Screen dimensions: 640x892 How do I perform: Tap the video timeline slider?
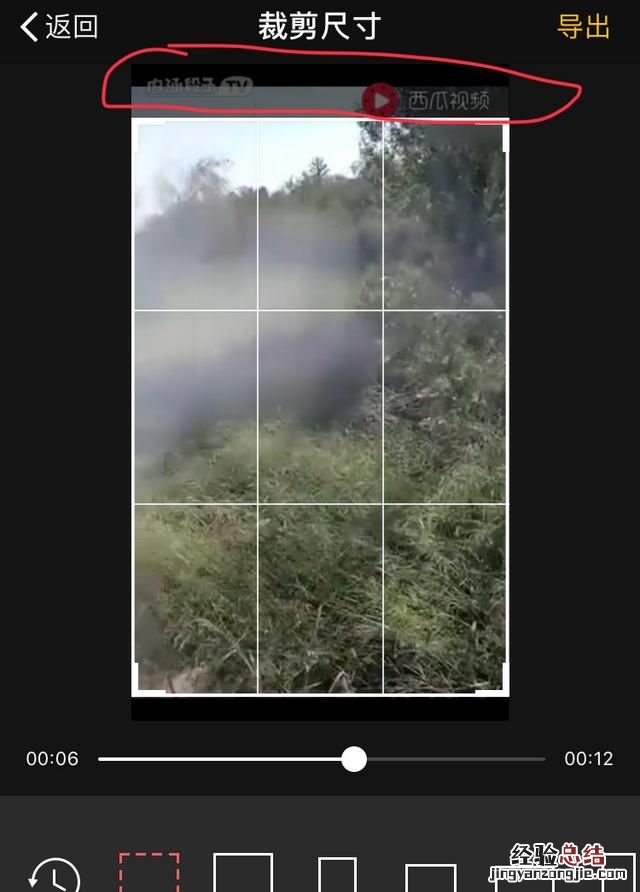354,759
